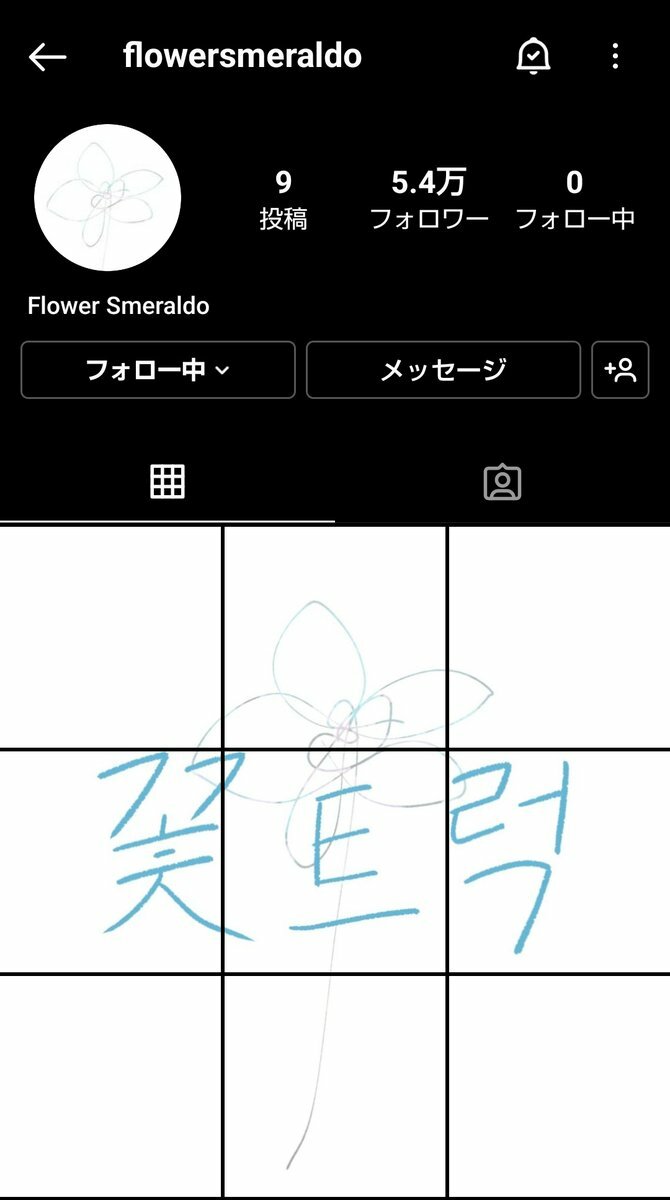The width and height of the screenshot is (670, 1200).
Task: Open suggested accounts add-person button
Action: point(620,370)
